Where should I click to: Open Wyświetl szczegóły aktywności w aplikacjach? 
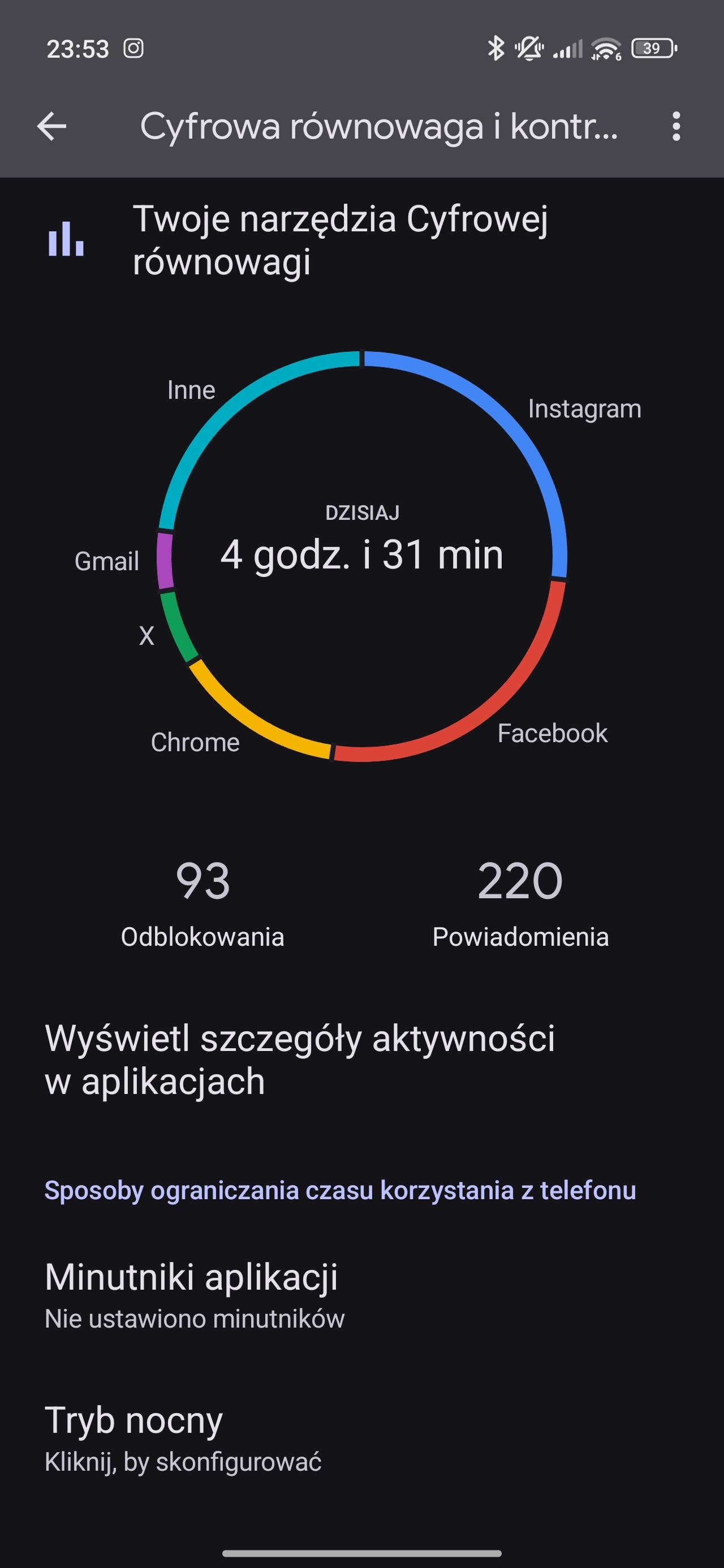[300, 1059]
